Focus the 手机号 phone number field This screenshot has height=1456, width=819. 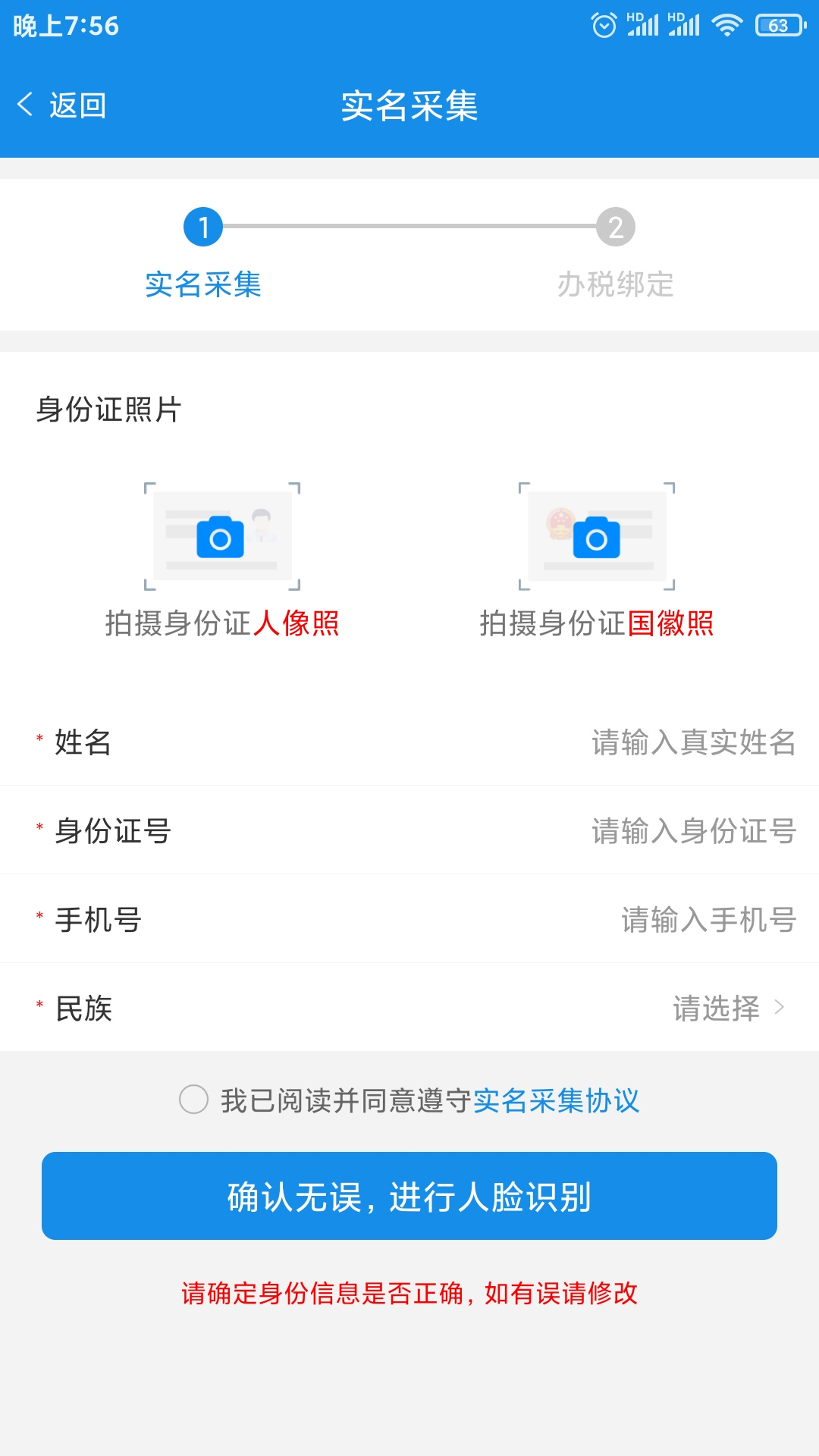pos(409,919)
